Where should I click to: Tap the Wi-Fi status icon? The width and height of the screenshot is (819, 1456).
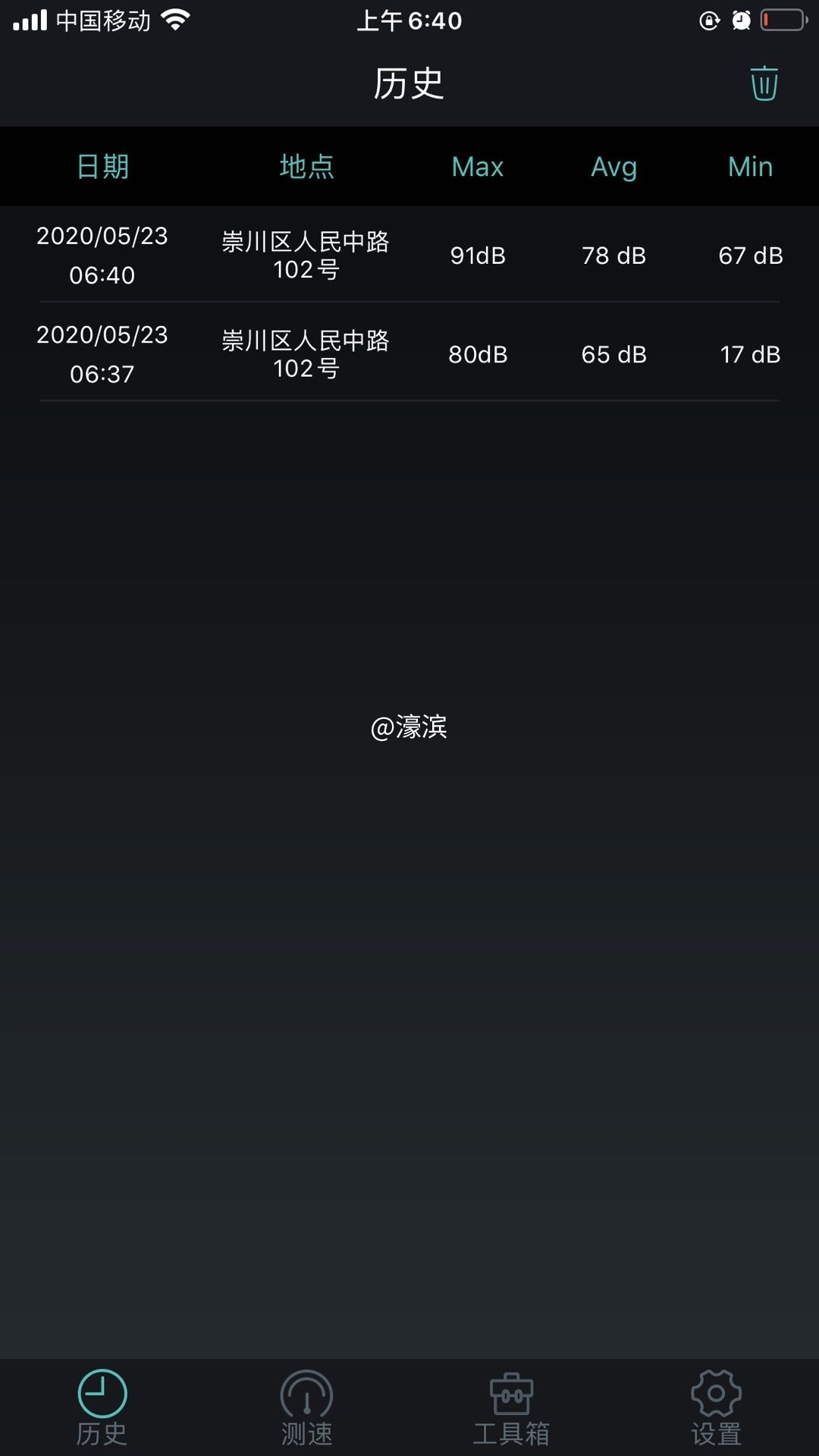click(176, 20)
